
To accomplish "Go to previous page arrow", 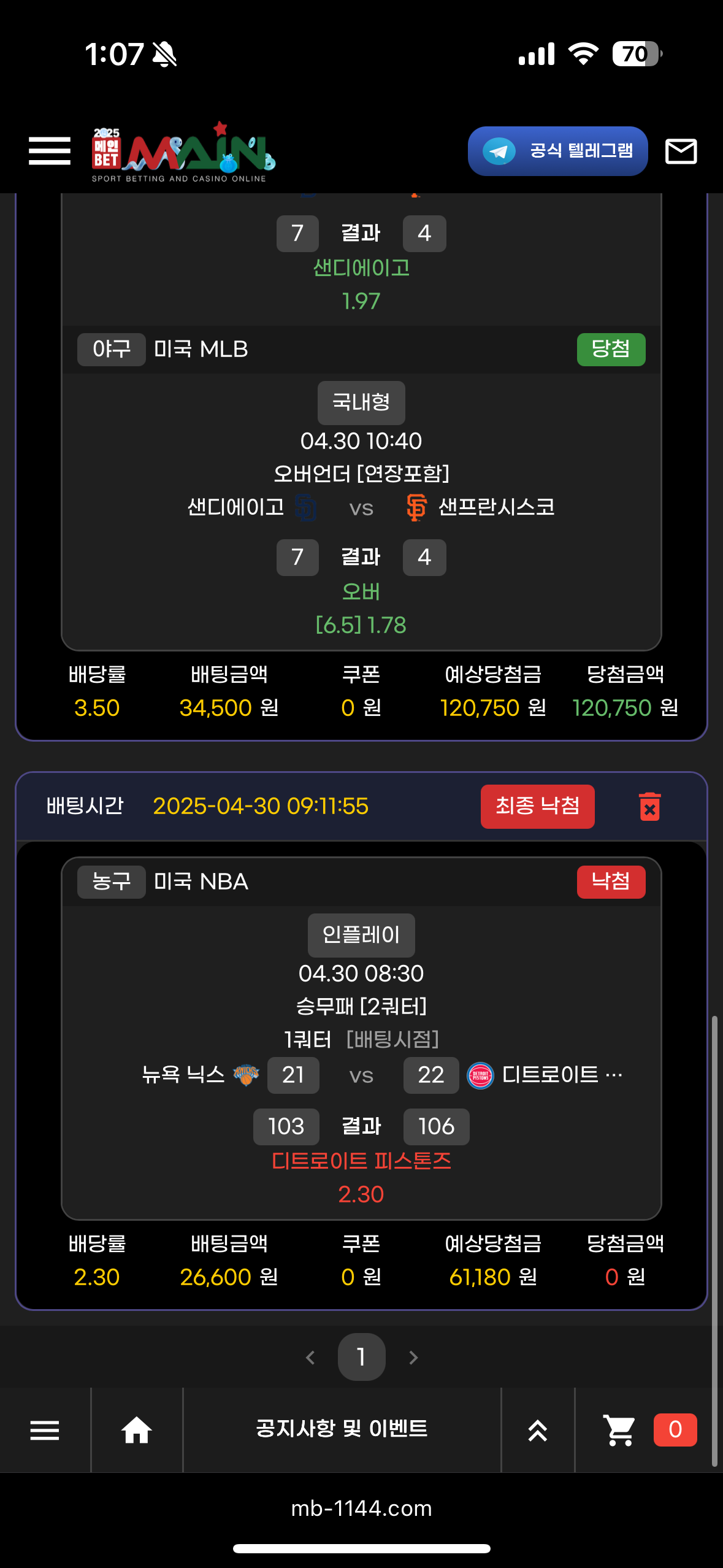I will pyautogui.click(x=310, y=1358).
